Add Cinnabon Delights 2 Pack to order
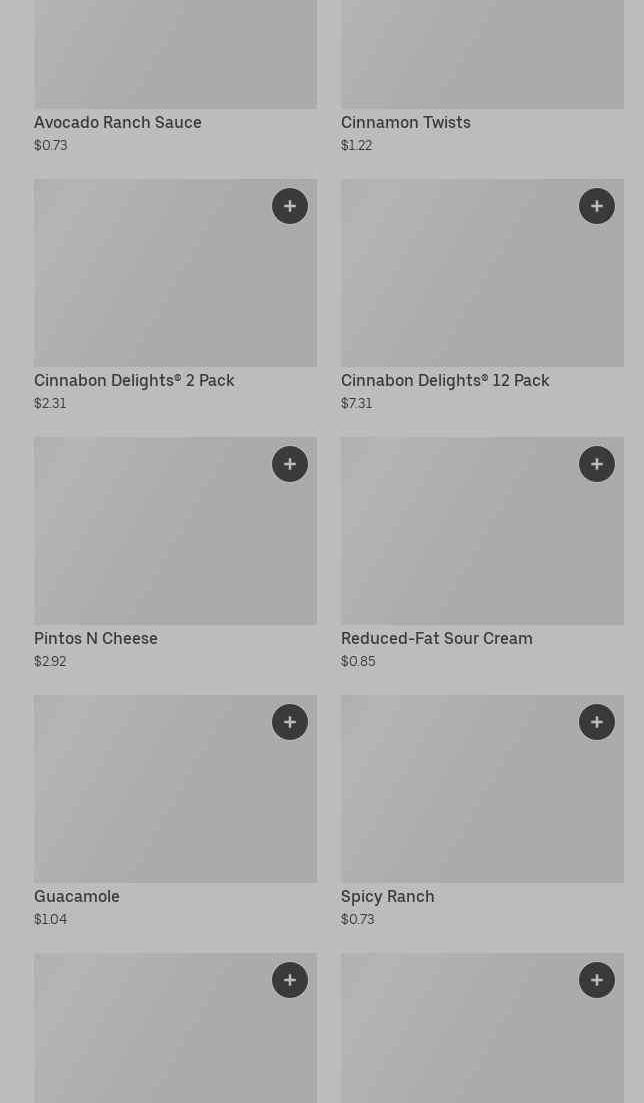This screenshot has width=644, height=1103. tap(290, 206)
